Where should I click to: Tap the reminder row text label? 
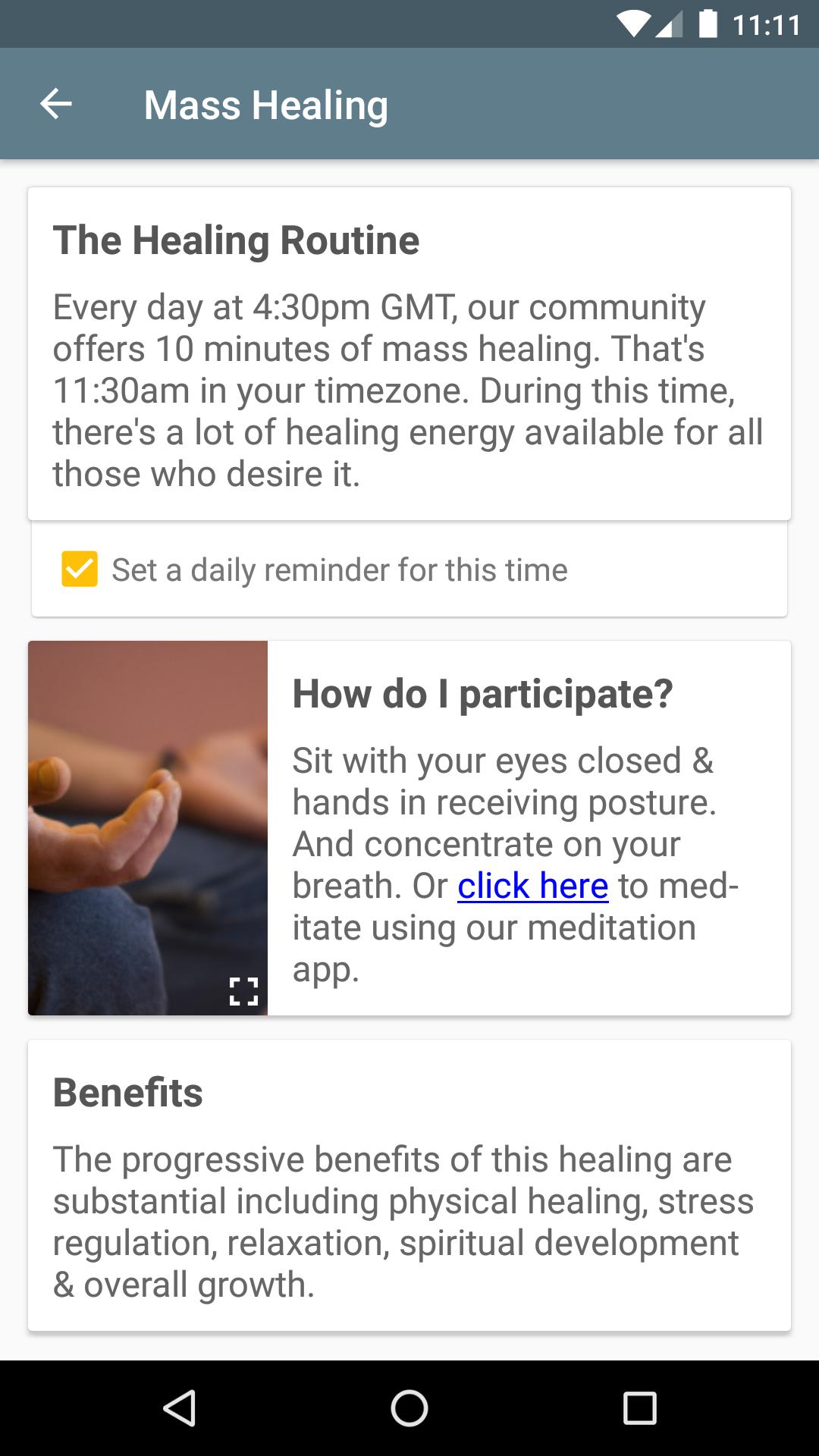[x=340, y=570]
